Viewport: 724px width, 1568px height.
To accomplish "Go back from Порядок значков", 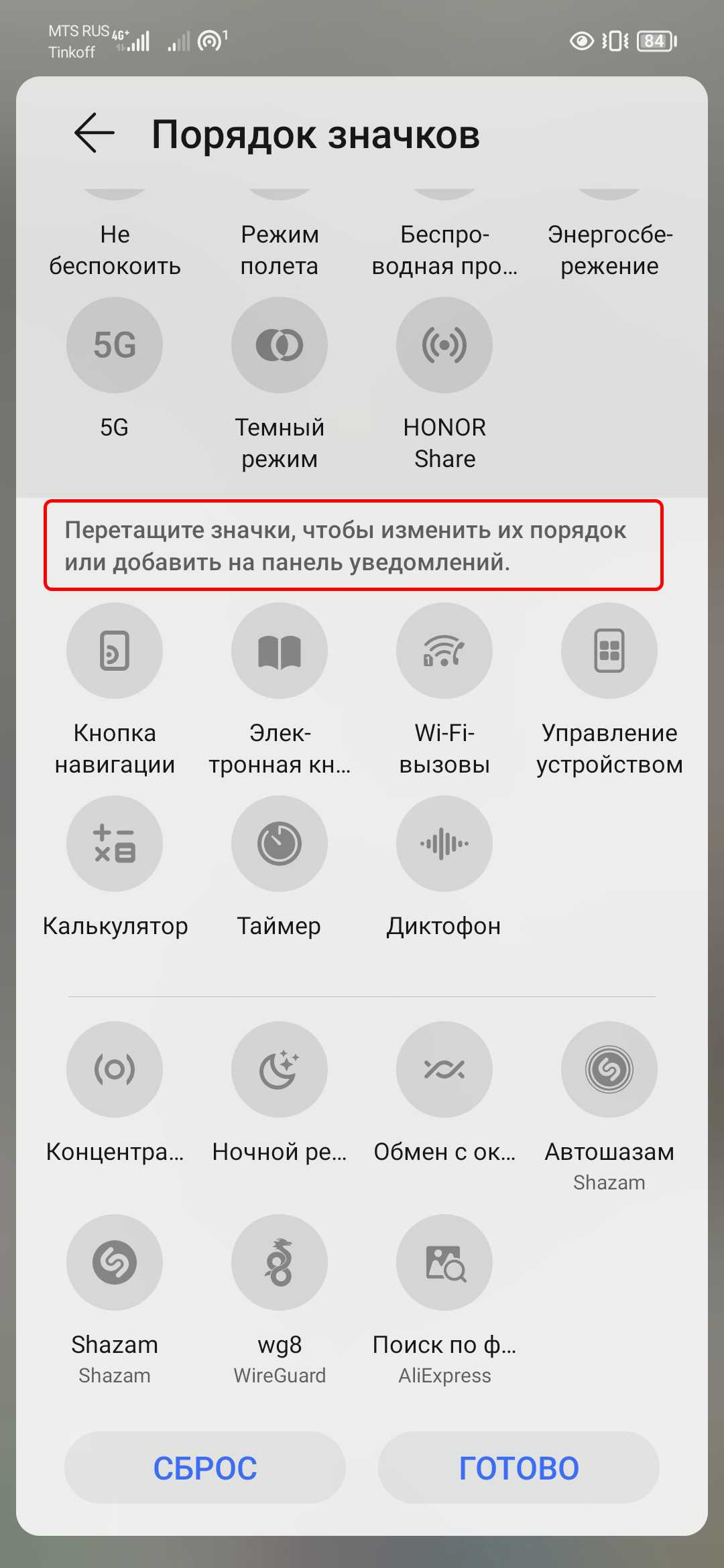I will click(95, 133).
